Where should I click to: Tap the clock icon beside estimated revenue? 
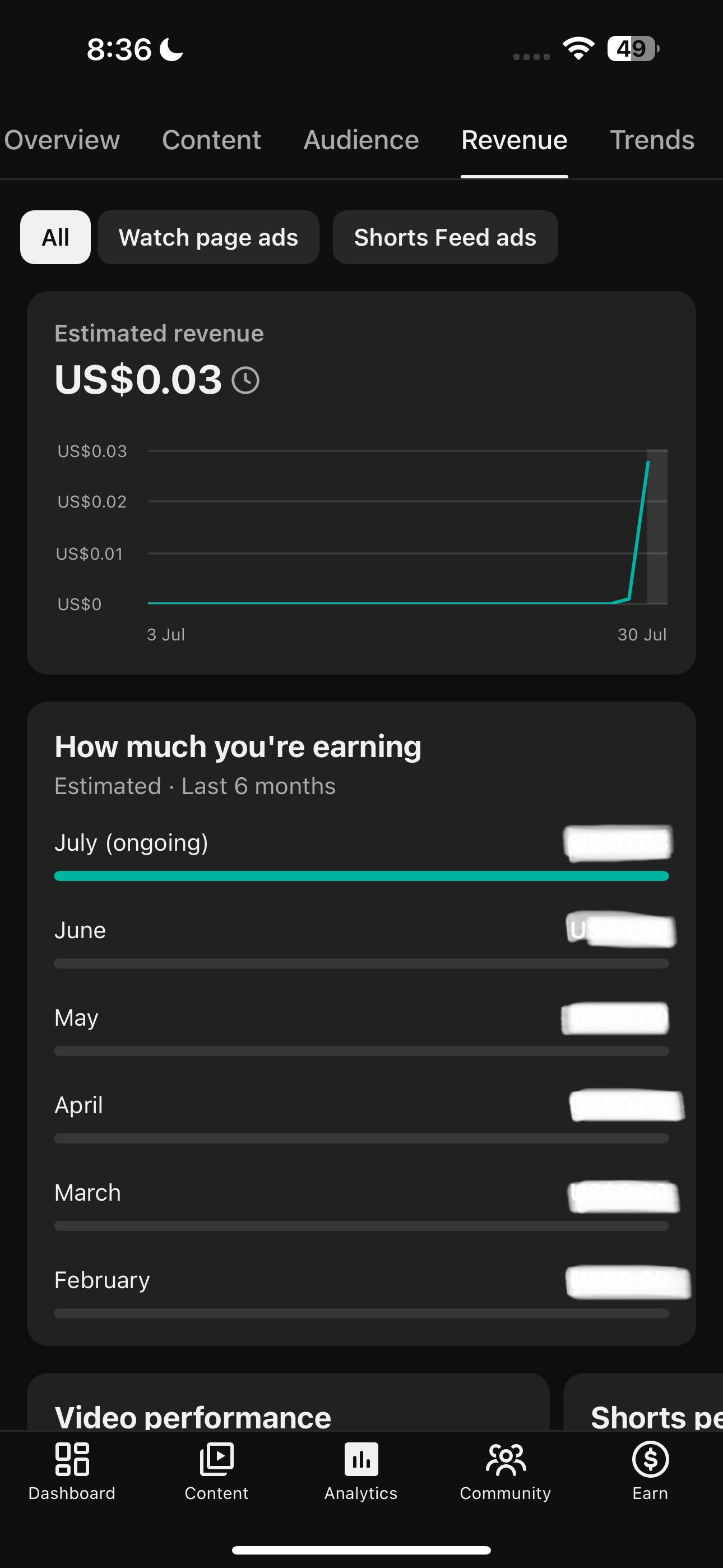(246, 380)
